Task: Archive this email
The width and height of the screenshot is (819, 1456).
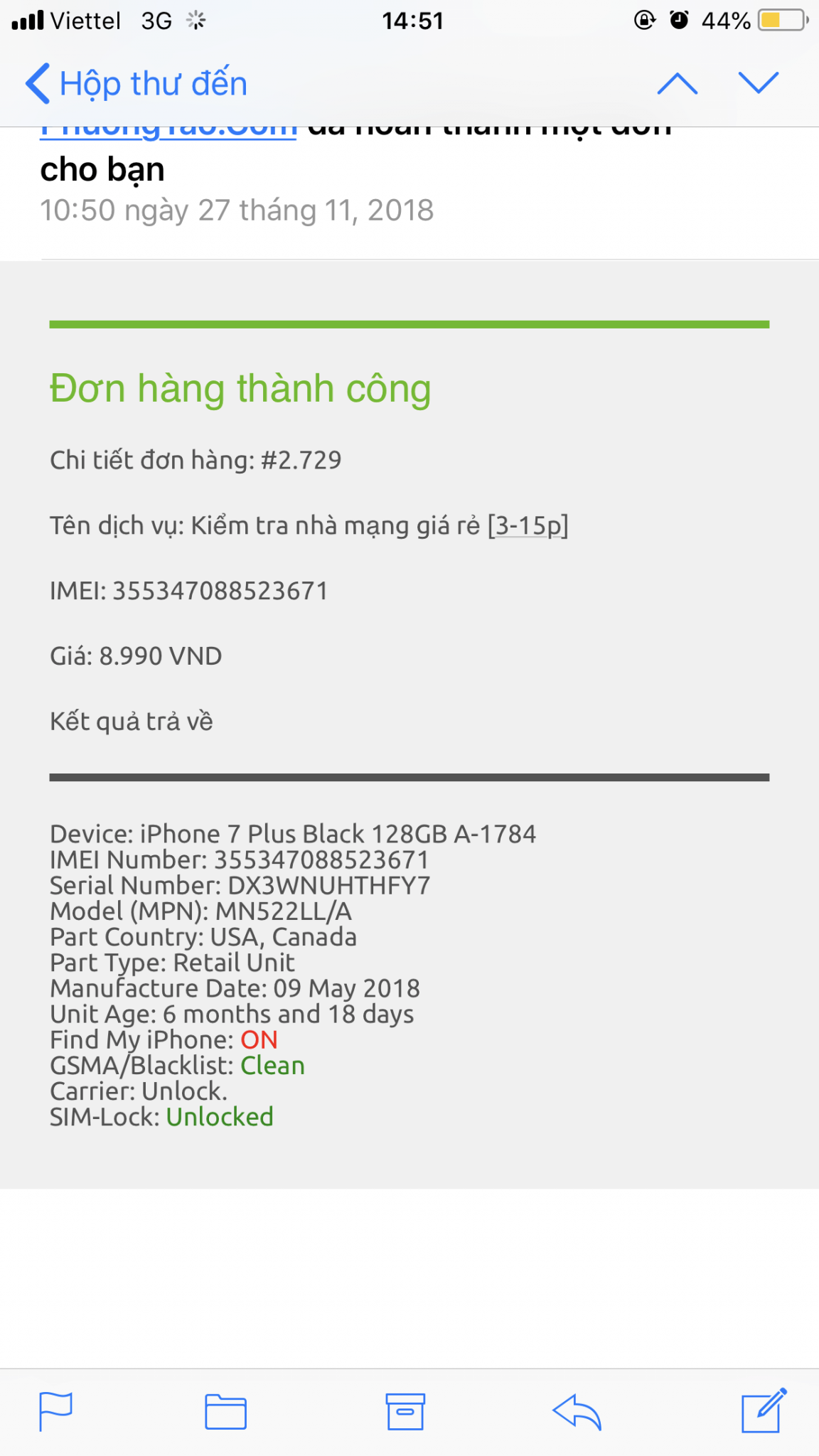Action: click(x=405, y=1411)
